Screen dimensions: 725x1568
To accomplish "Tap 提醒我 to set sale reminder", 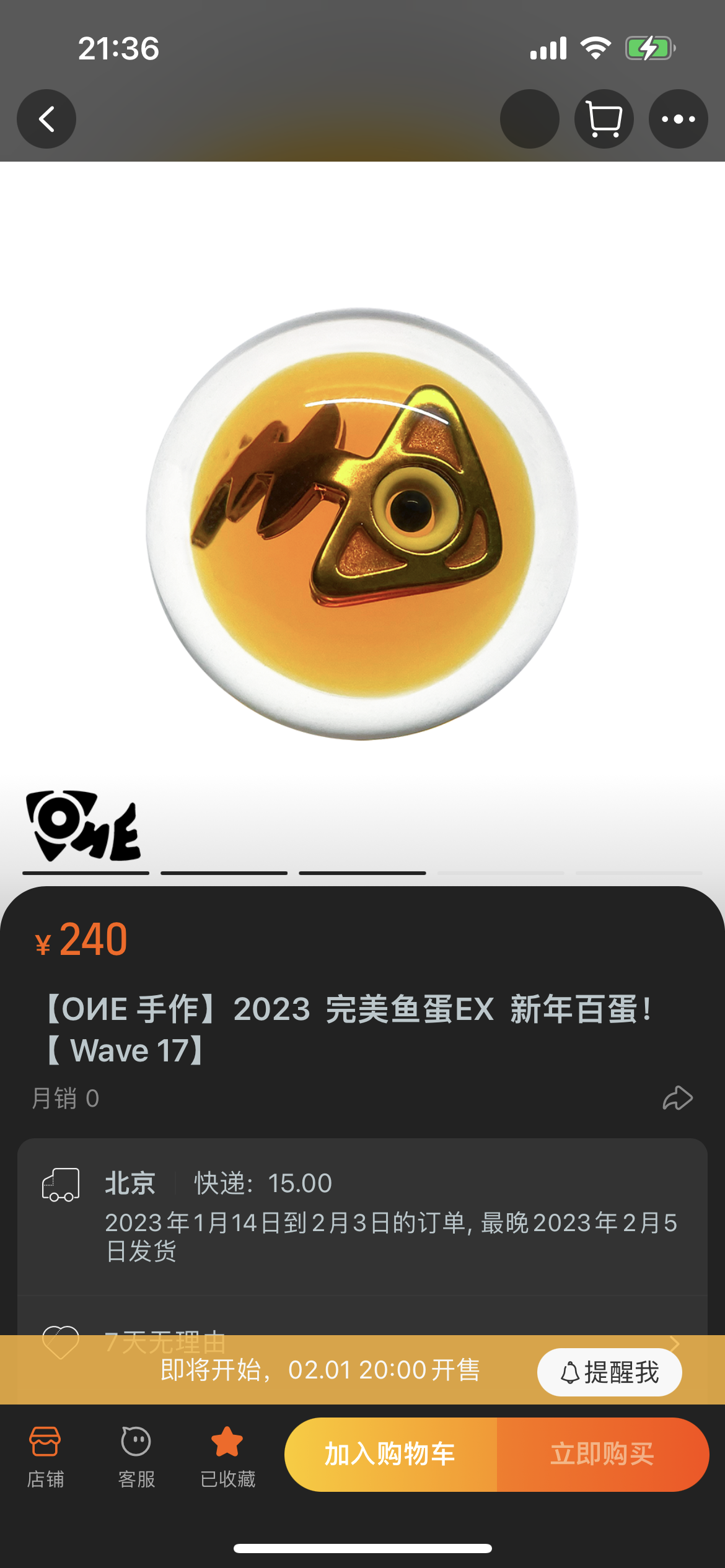I will pyautogui.click(x=610, y=1372).
